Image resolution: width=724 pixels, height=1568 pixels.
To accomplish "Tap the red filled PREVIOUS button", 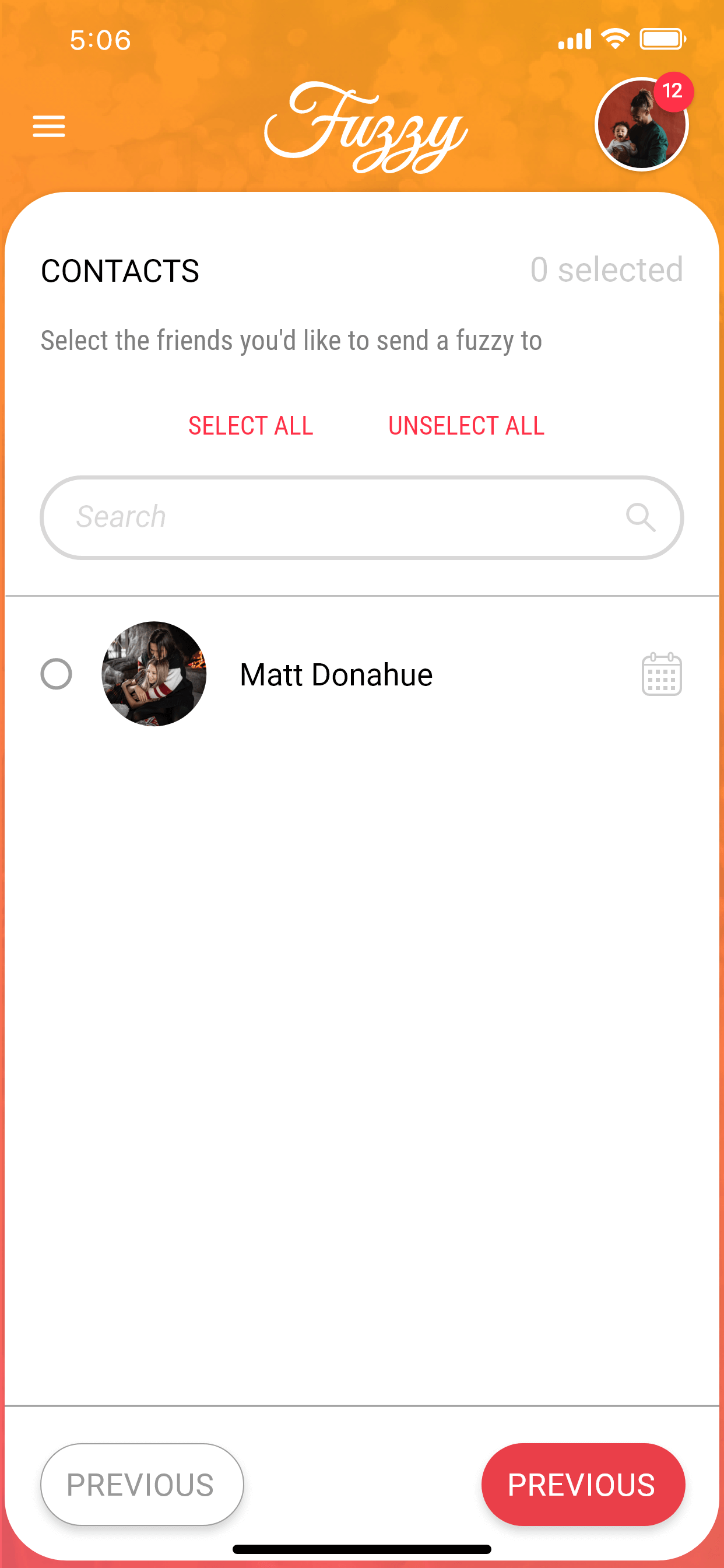I will coord(582,1484).
